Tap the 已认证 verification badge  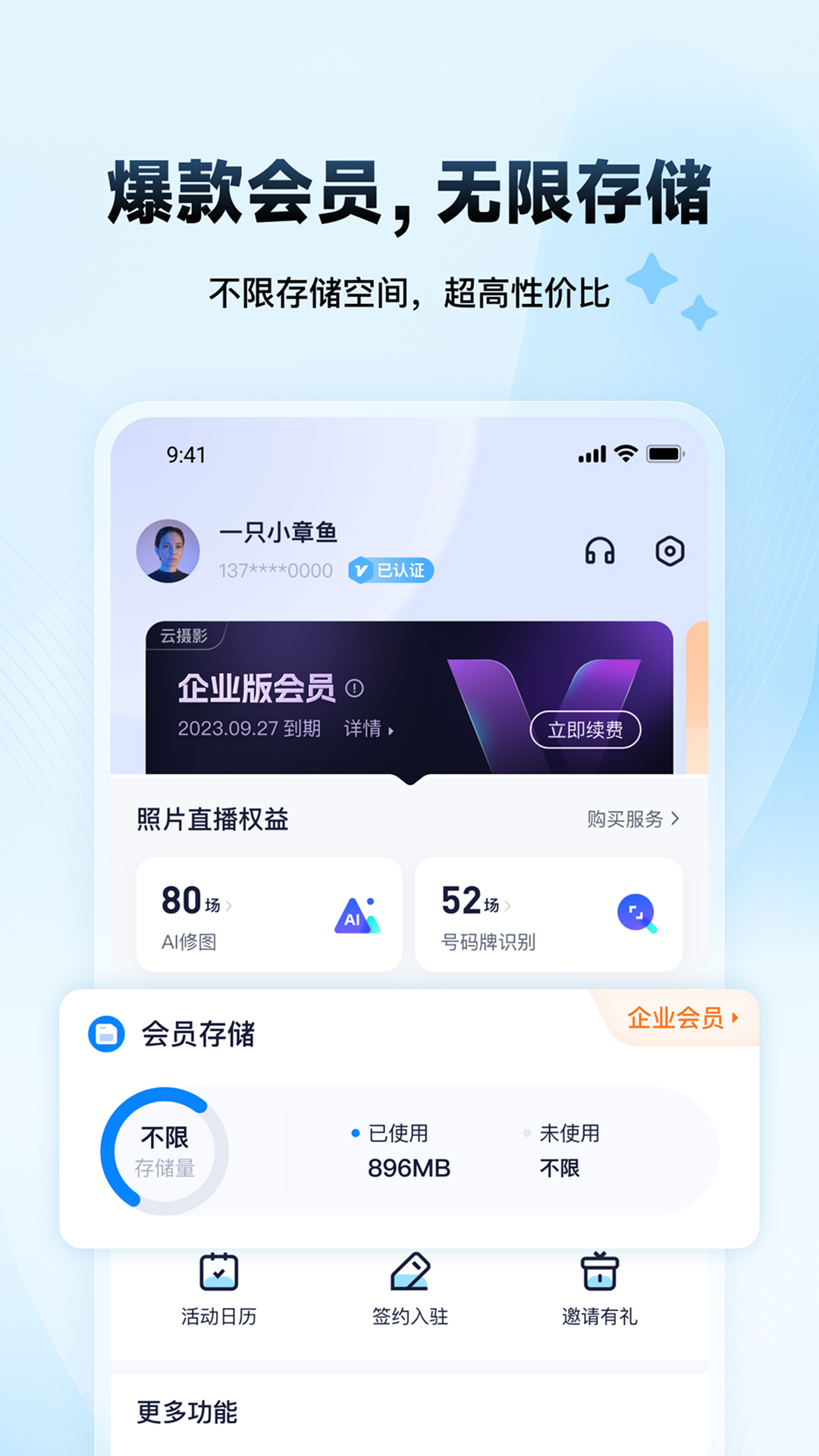click(391, 570)
